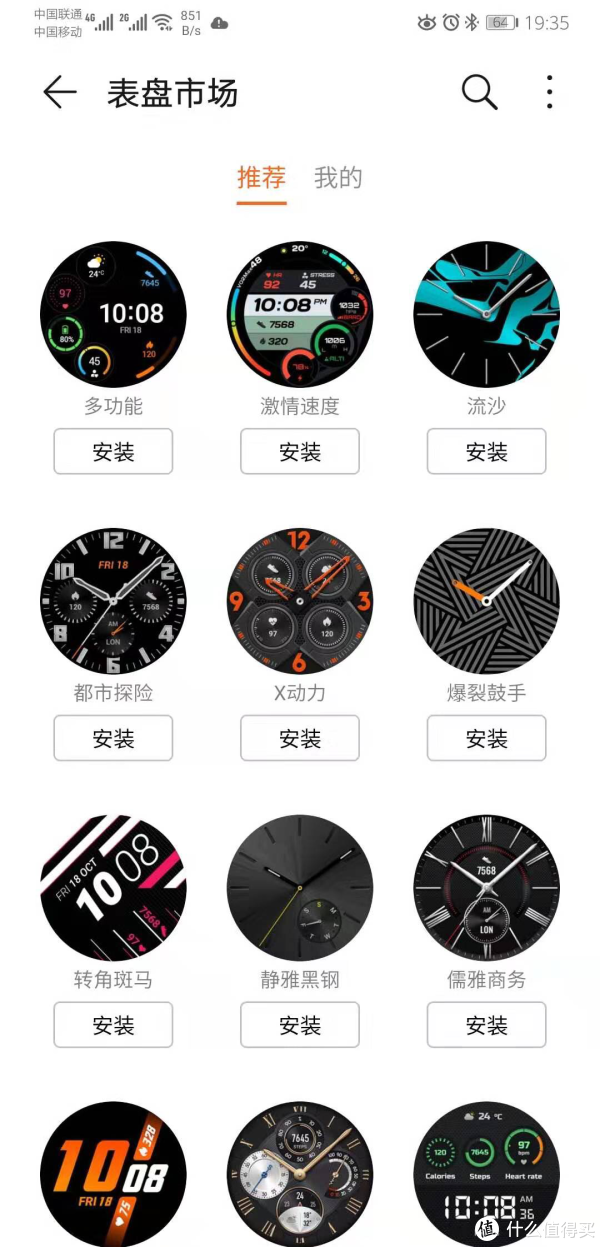Select the 推荐 tab
Viewport: 600px width, 1247px height.
pos(261,178)
